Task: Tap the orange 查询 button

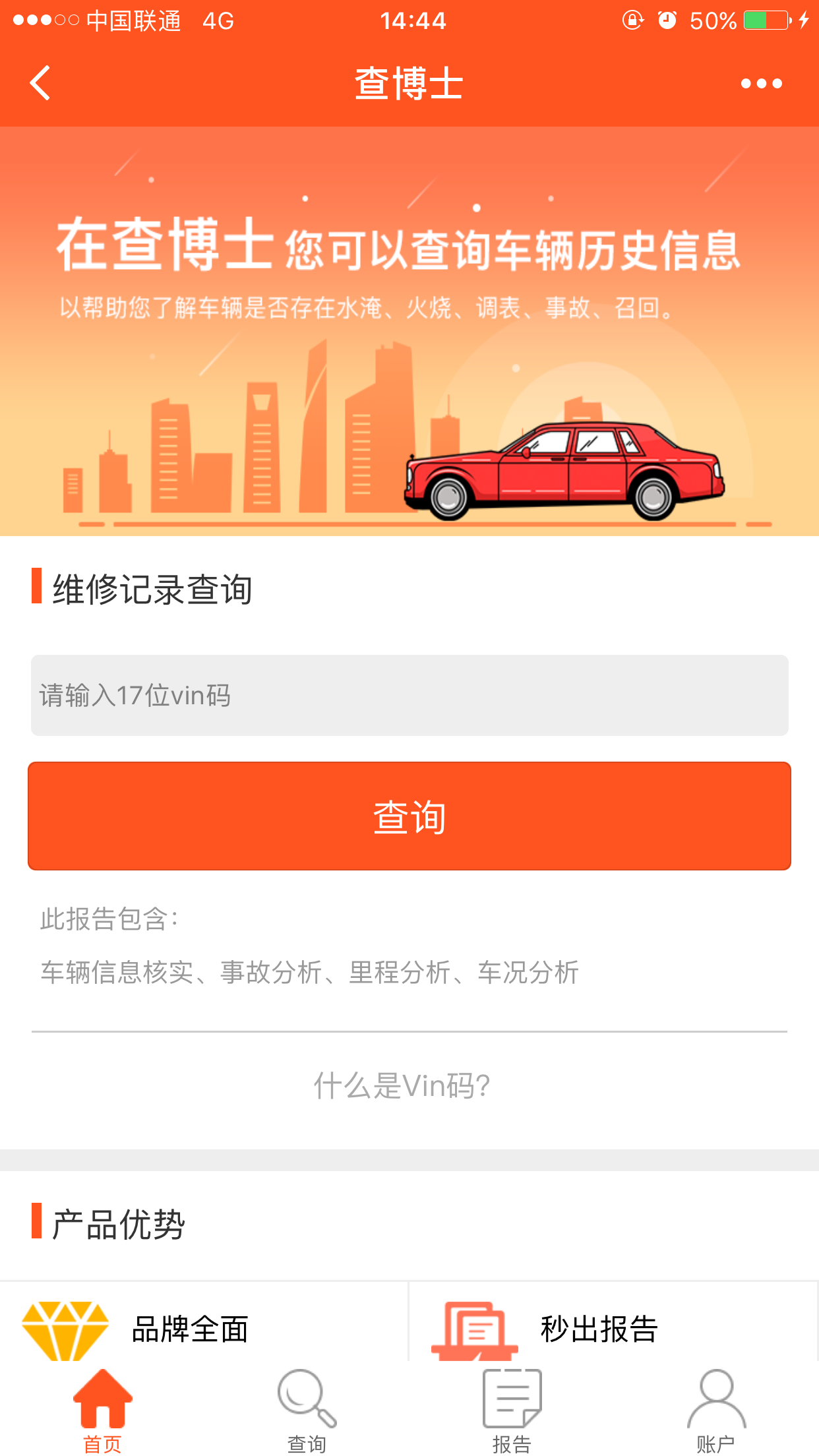Action: 409,816
